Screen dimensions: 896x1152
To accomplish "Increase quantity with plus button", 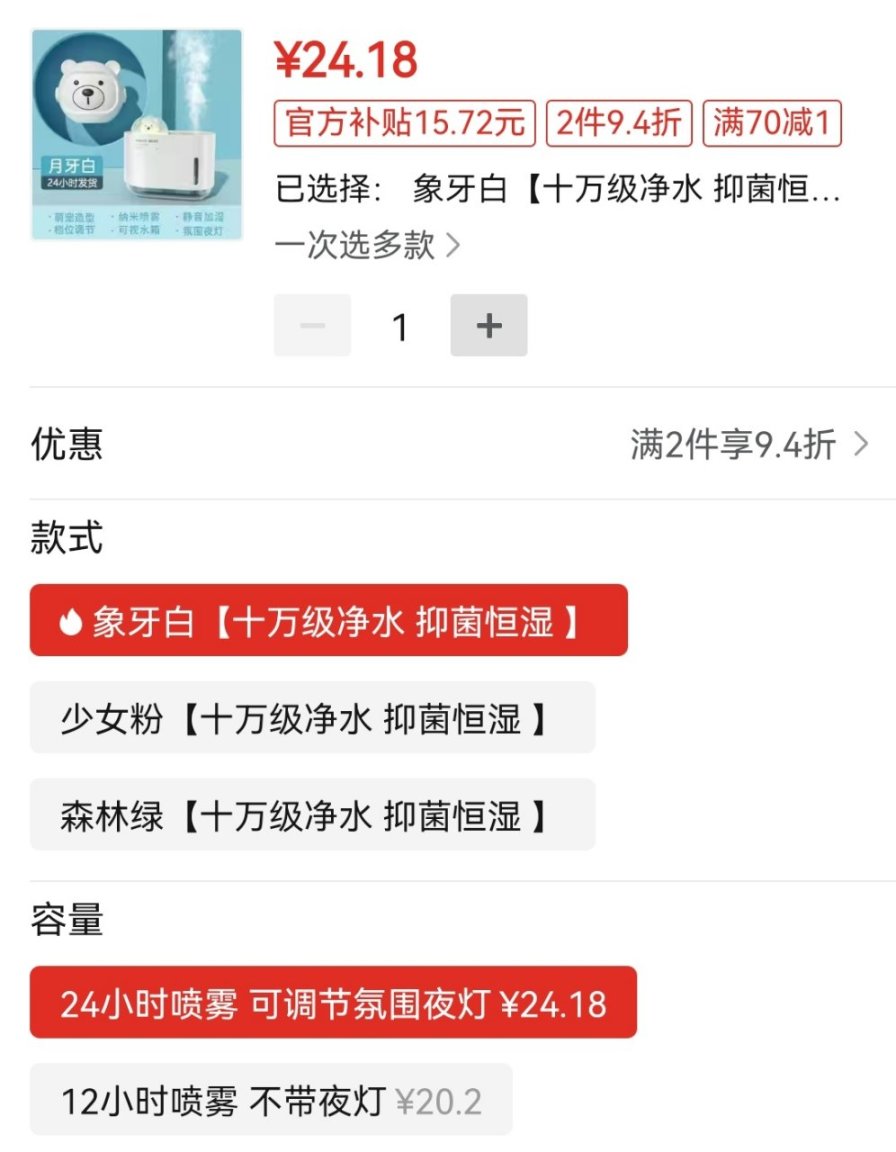I will click(x=488, y=325).
